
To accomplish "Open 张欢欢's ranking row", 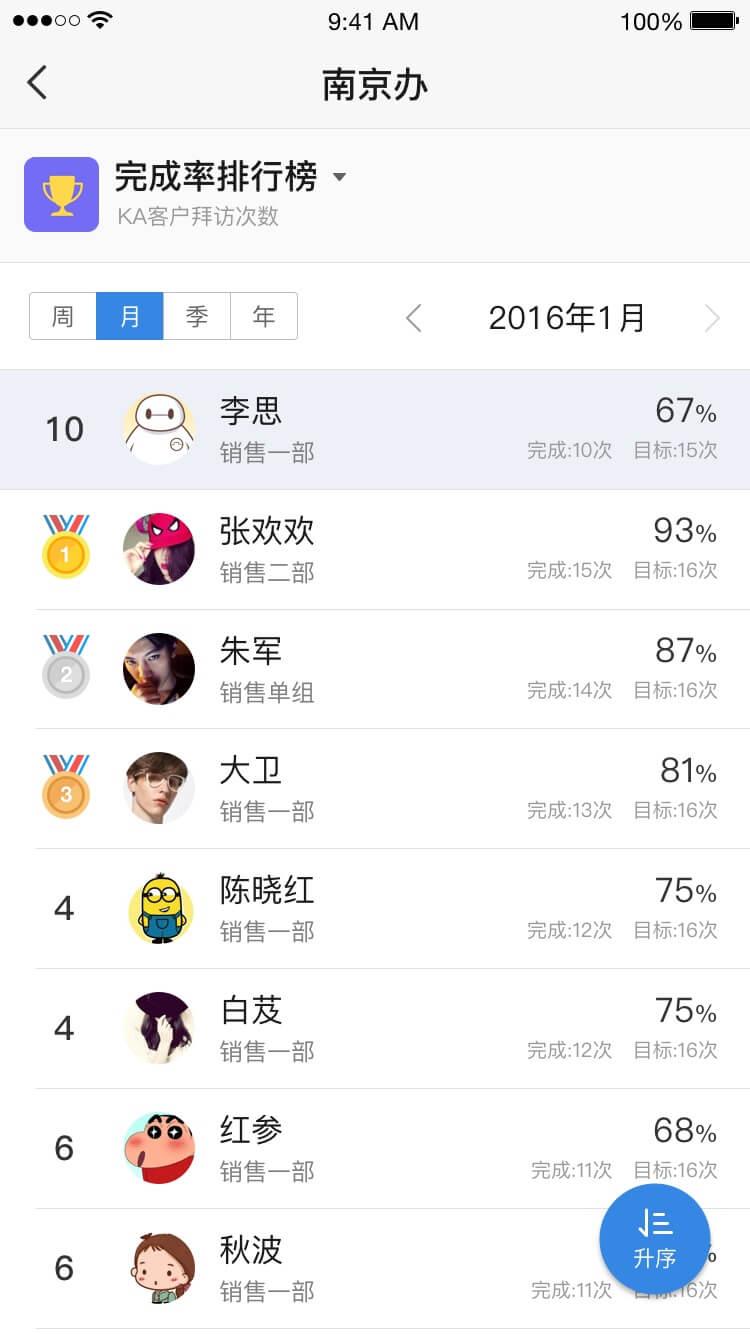I will tap(375, 549).
